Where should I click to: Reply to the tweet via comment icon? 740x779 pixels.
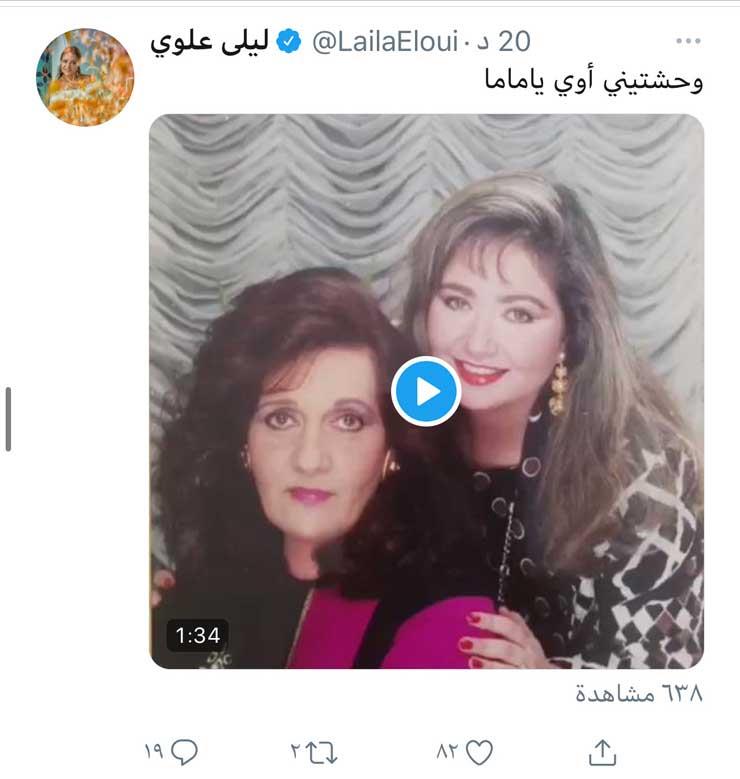185,751
